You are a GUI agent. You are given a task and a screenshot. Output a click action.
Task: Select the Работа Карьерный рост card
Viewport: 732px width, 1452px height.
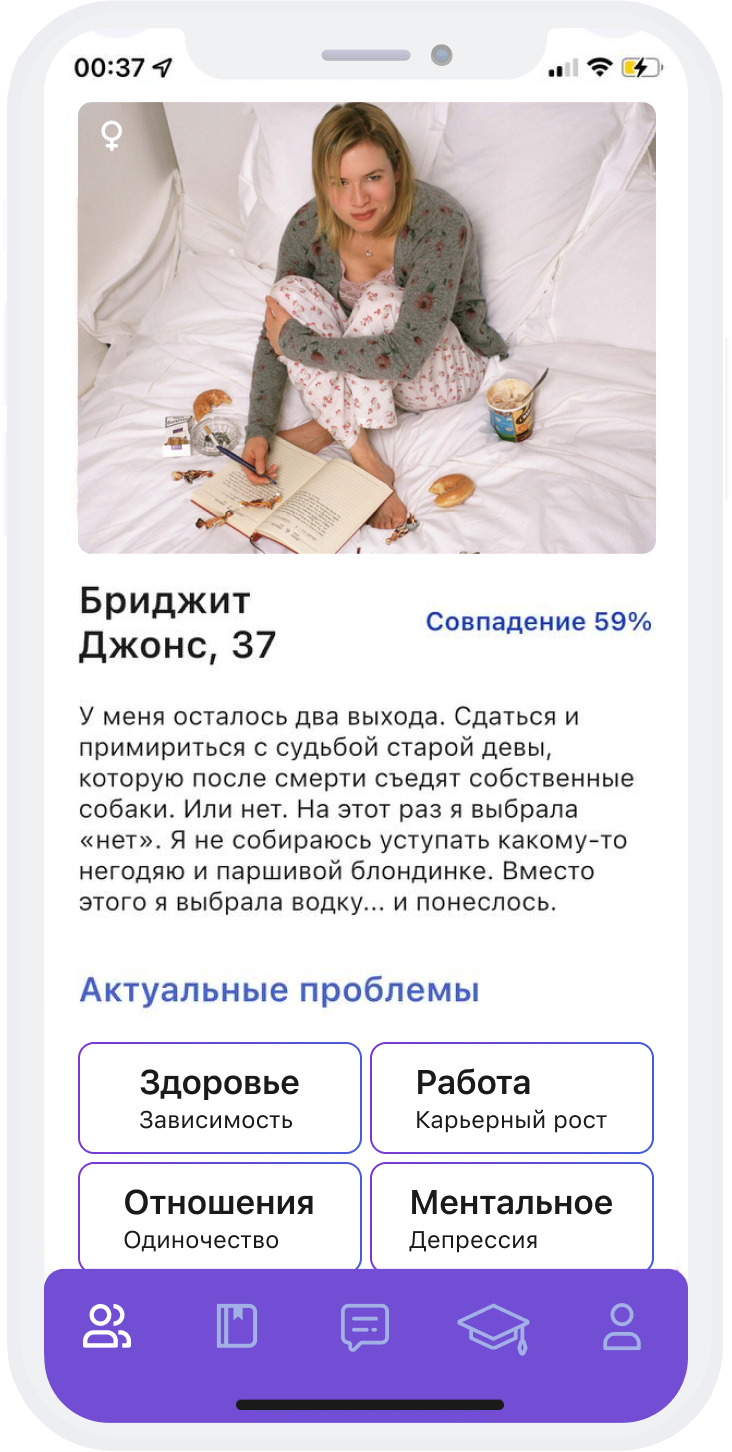coord(511,1098)
